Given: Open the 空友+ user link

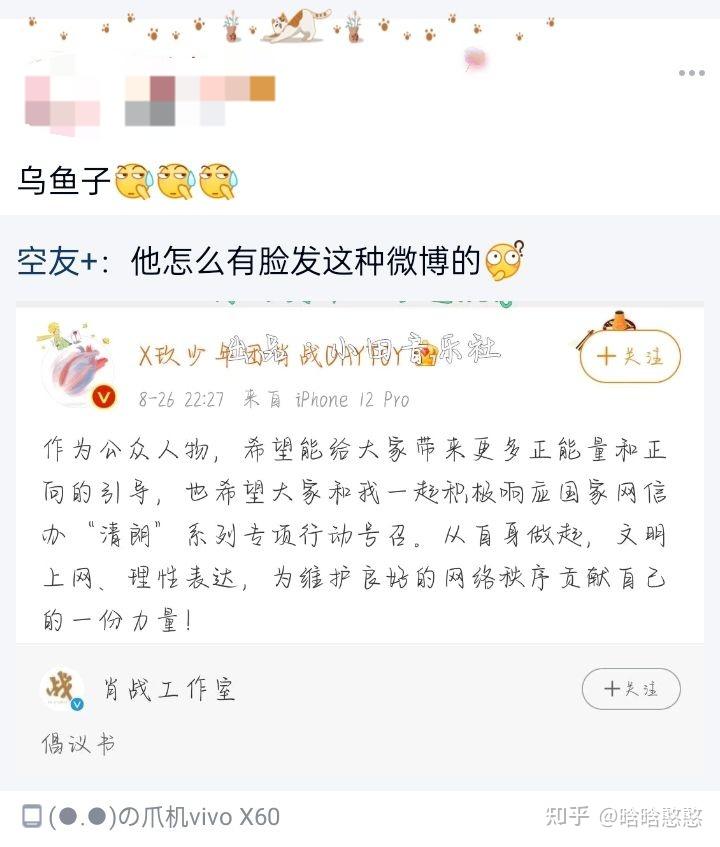Looking at the screenshot, I should (59, 262).
